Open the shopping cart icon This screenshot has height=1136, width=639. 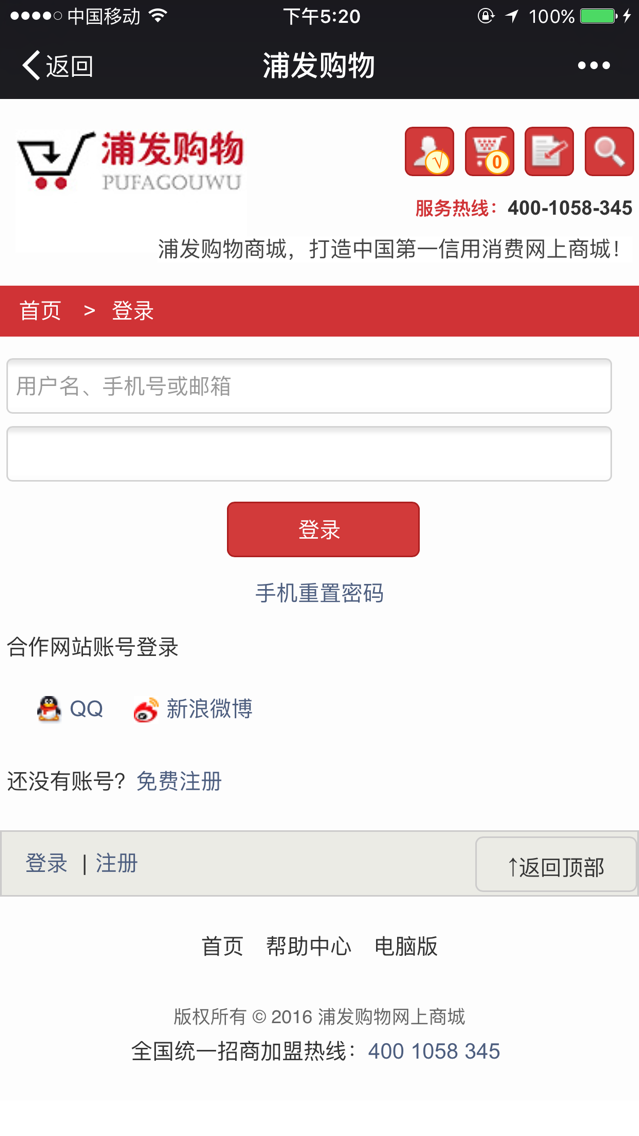coord(489,152)
